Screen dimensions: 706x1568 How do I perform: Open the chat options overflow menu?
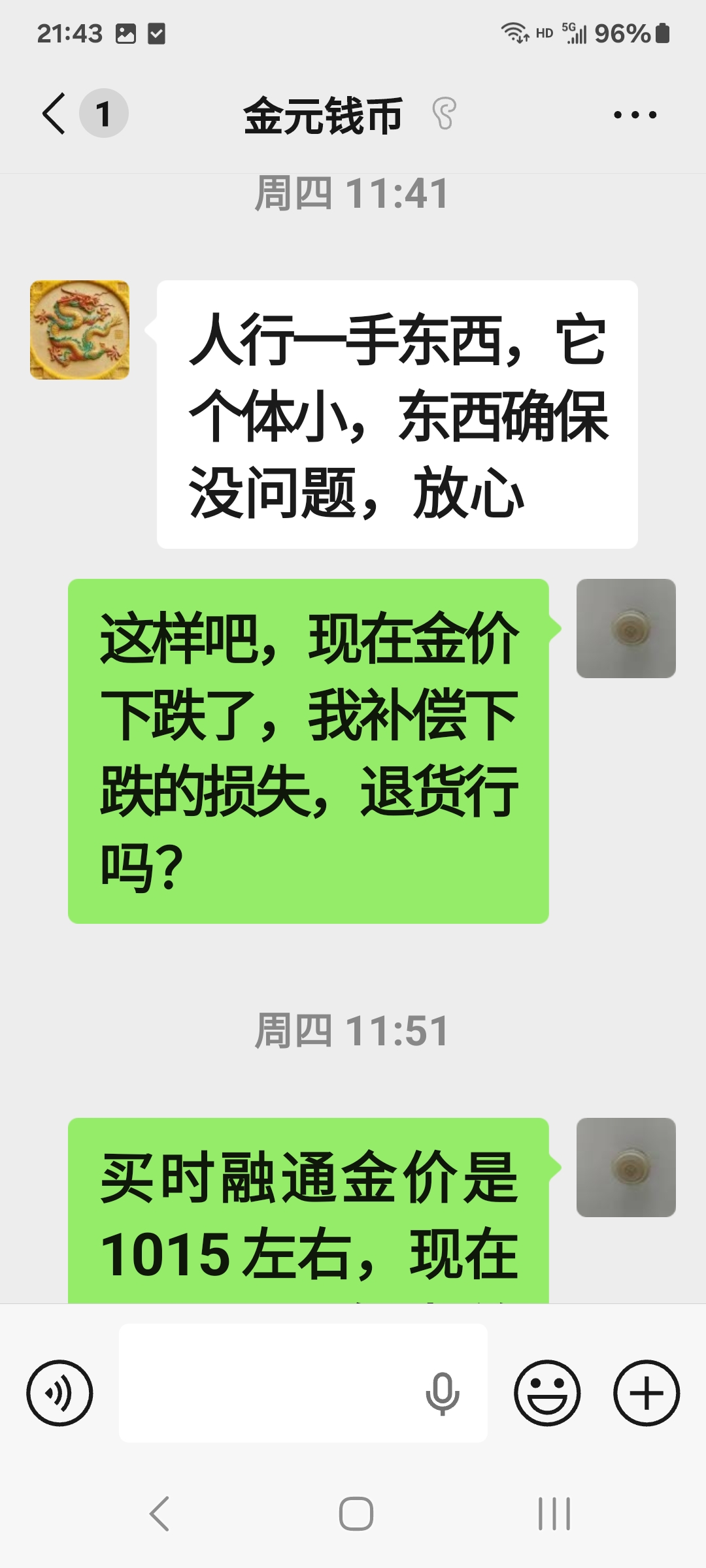[635, 115]
